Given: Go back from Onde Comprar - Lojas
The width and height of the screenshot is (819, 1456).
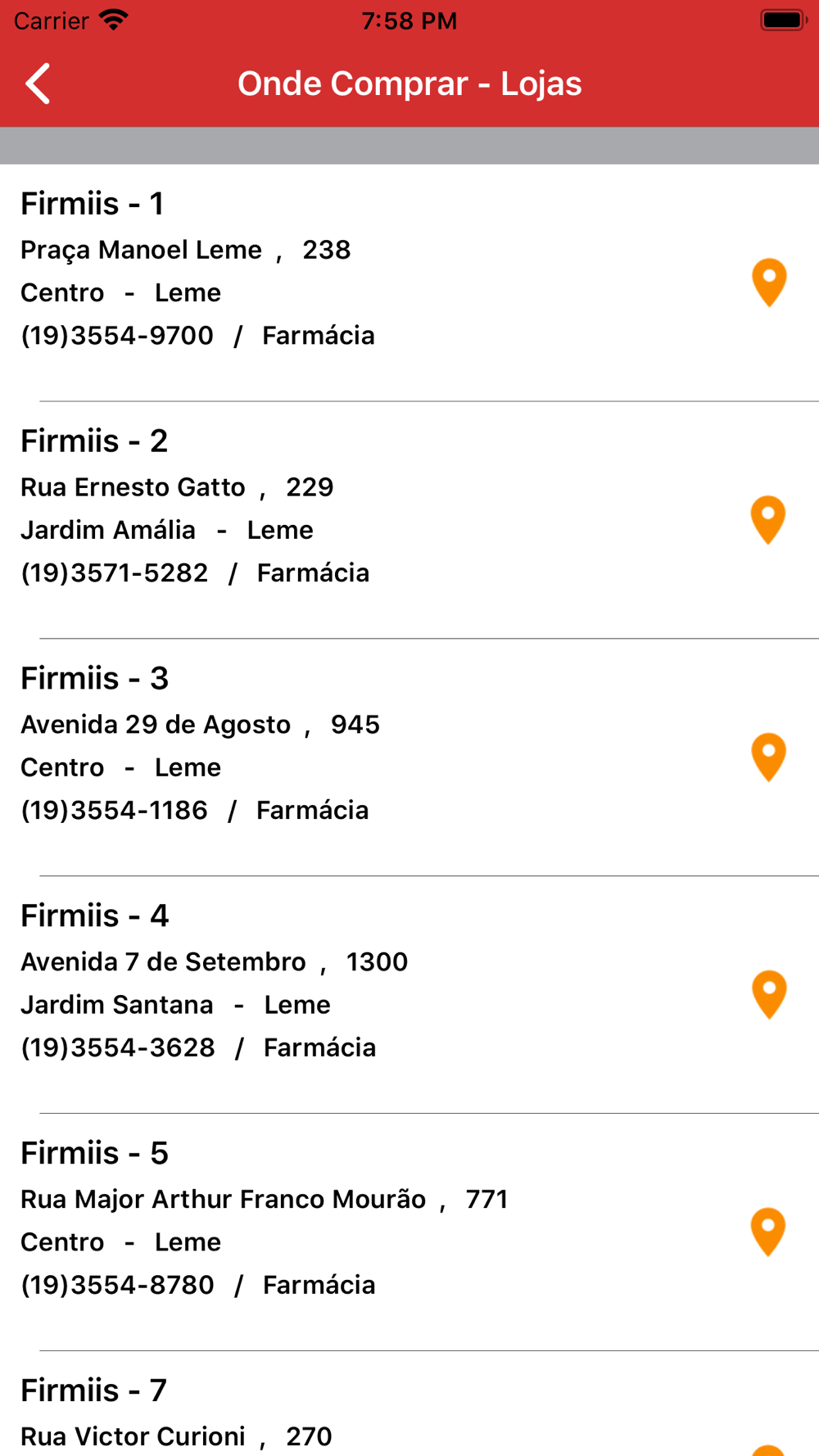Looking at the screenshot, I should click(38, 84).
